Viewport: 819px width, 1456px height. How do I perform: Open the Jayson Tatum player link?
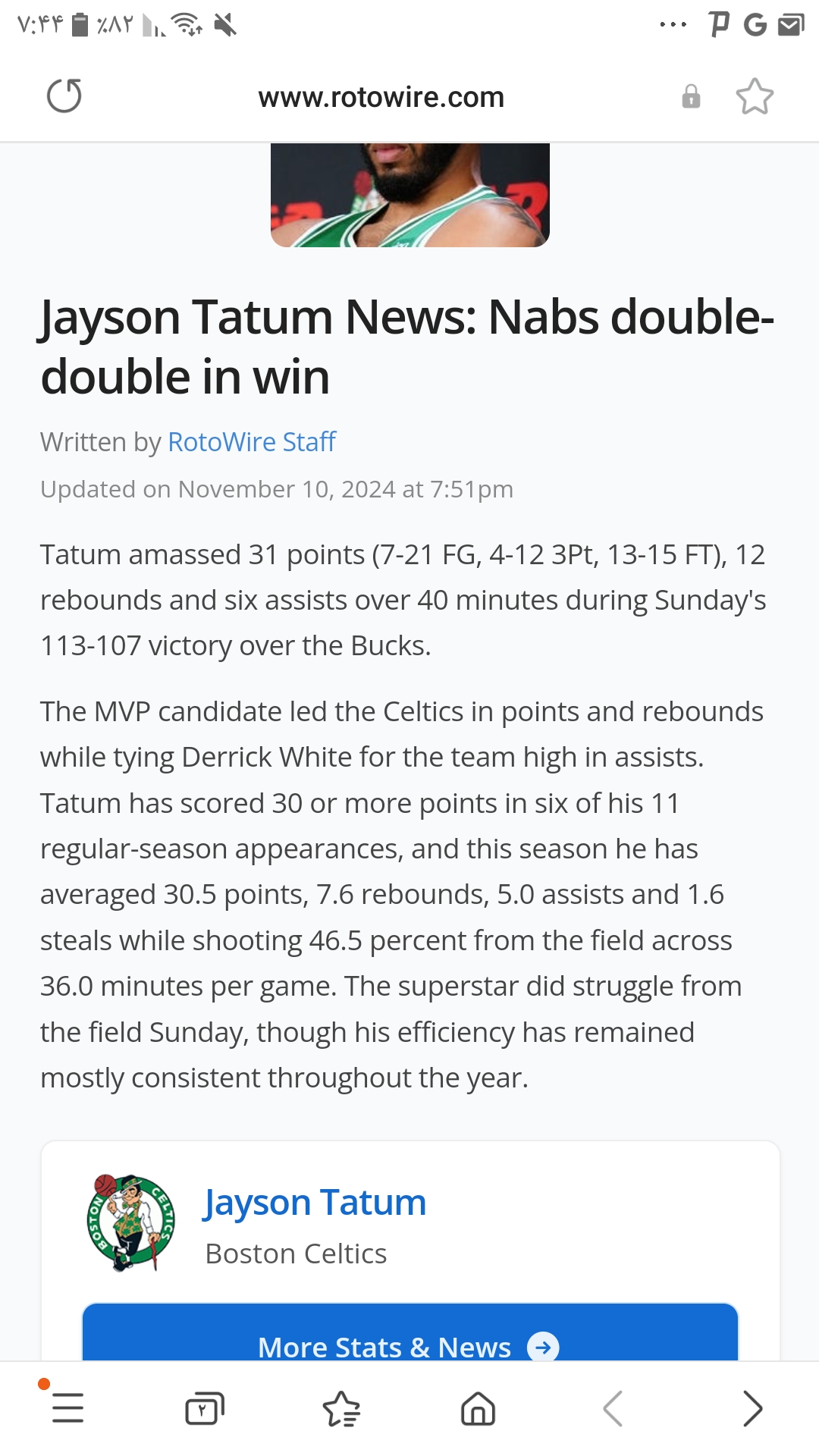[315, 1203]
